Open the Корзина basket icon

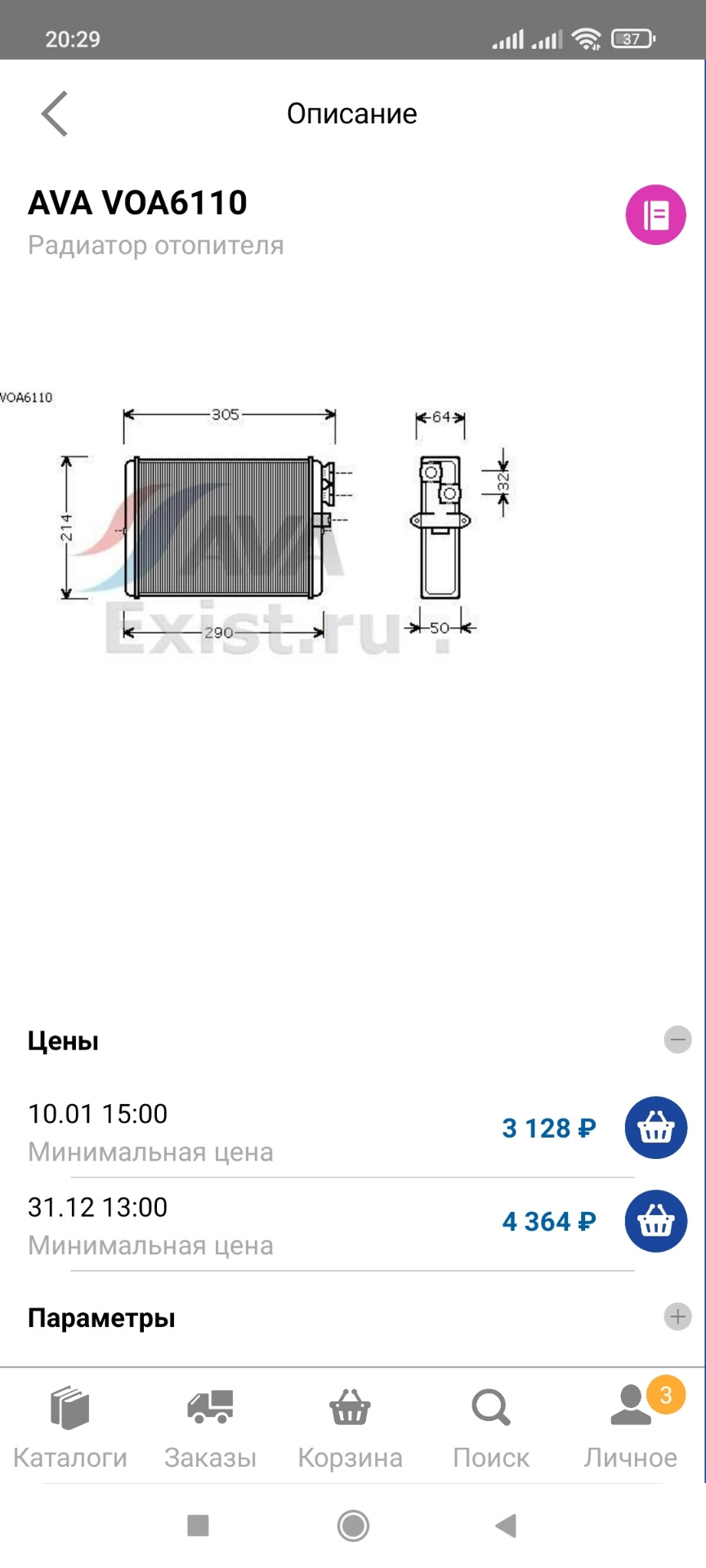point(351,1406)
